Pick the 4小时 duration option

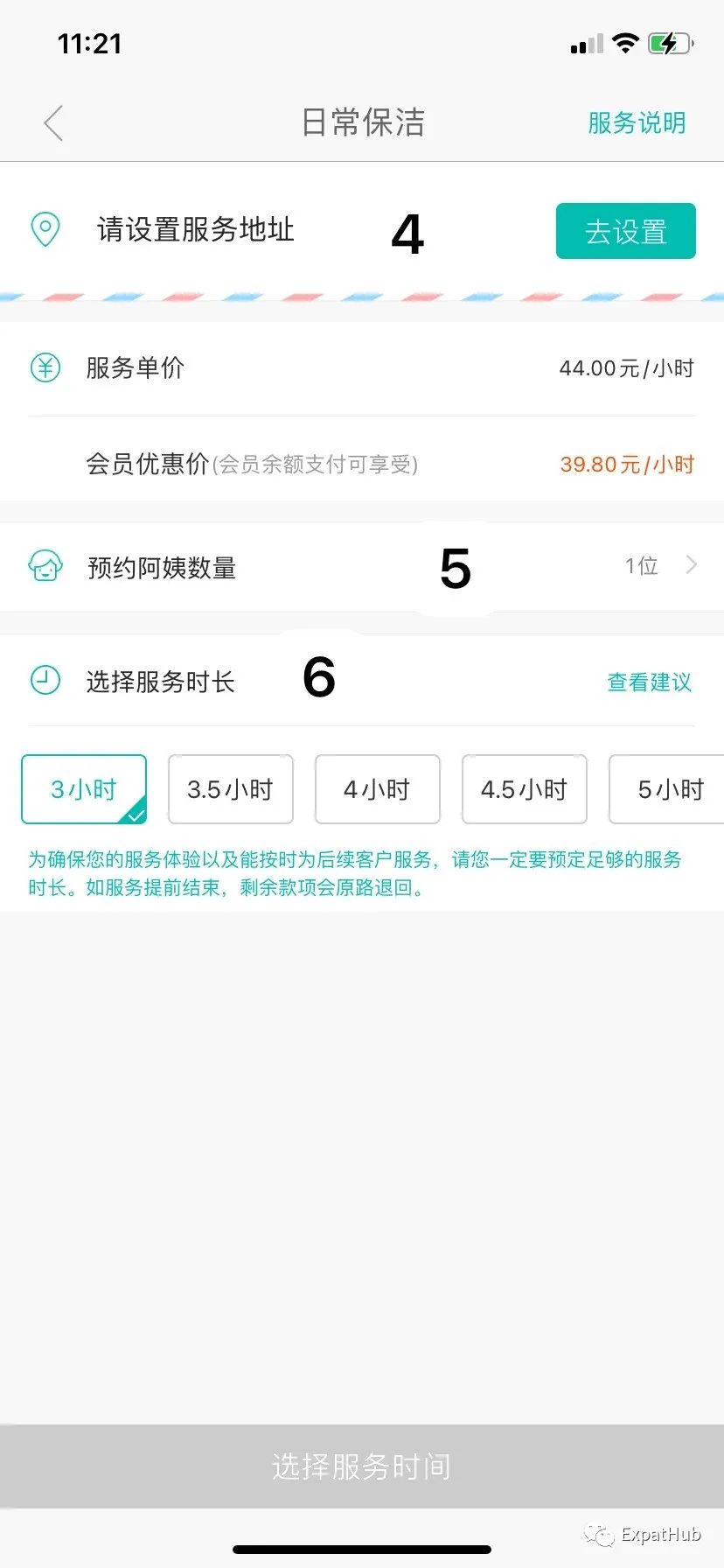click(x=378, y=789)
